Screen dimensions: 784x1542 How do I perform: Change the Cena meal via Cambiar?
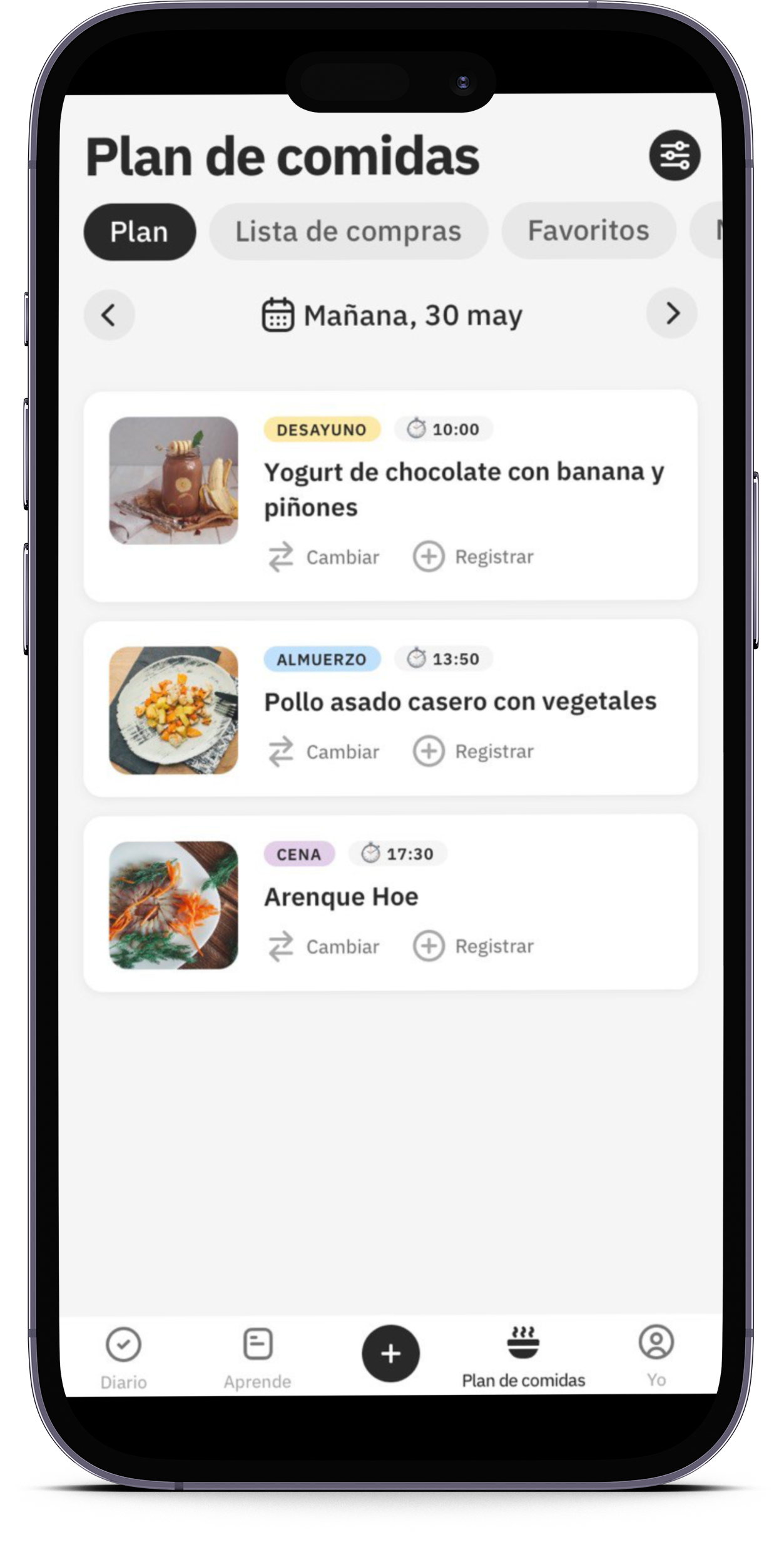(324, 946)
